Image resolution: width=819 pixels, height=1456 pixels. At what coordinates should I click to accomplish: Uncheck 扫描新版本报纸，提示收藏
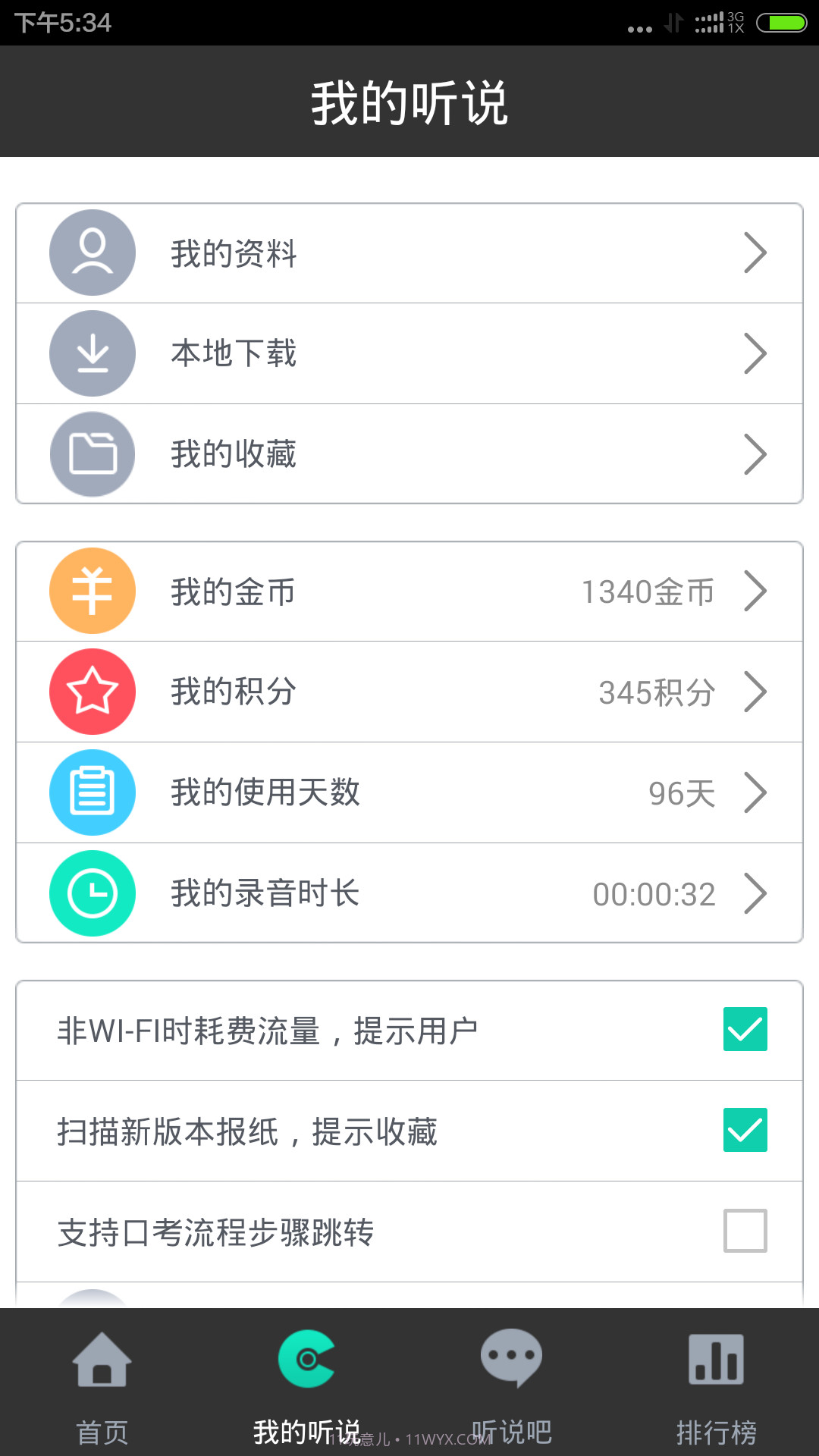[745, 1131]
